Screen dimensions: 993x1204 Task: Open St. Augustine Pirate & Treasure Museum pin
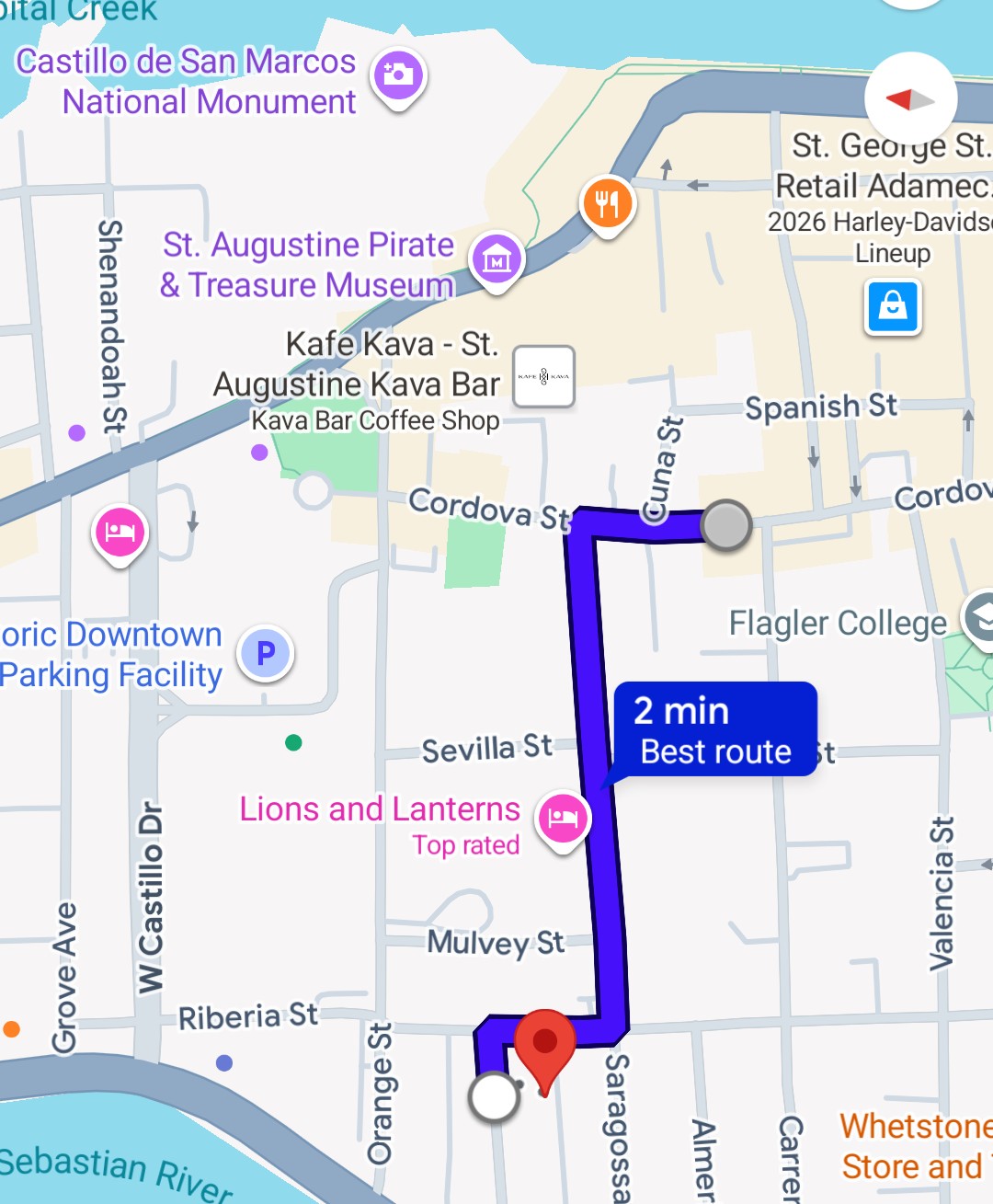(x=496, y=259)
